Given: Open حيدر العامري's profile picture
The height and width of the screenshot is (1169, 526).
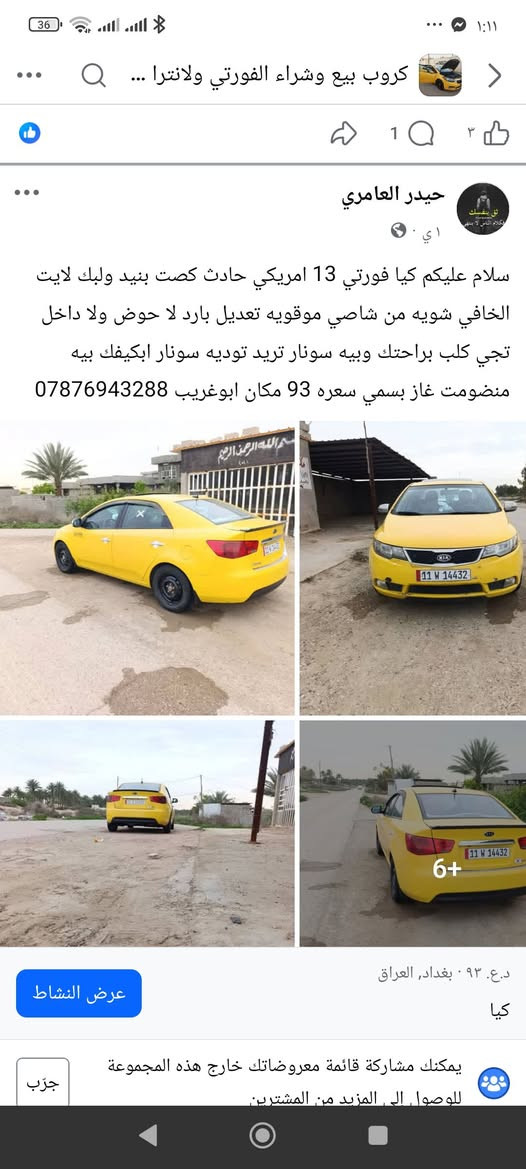Looking at the screenshot, I should point(483,209).
